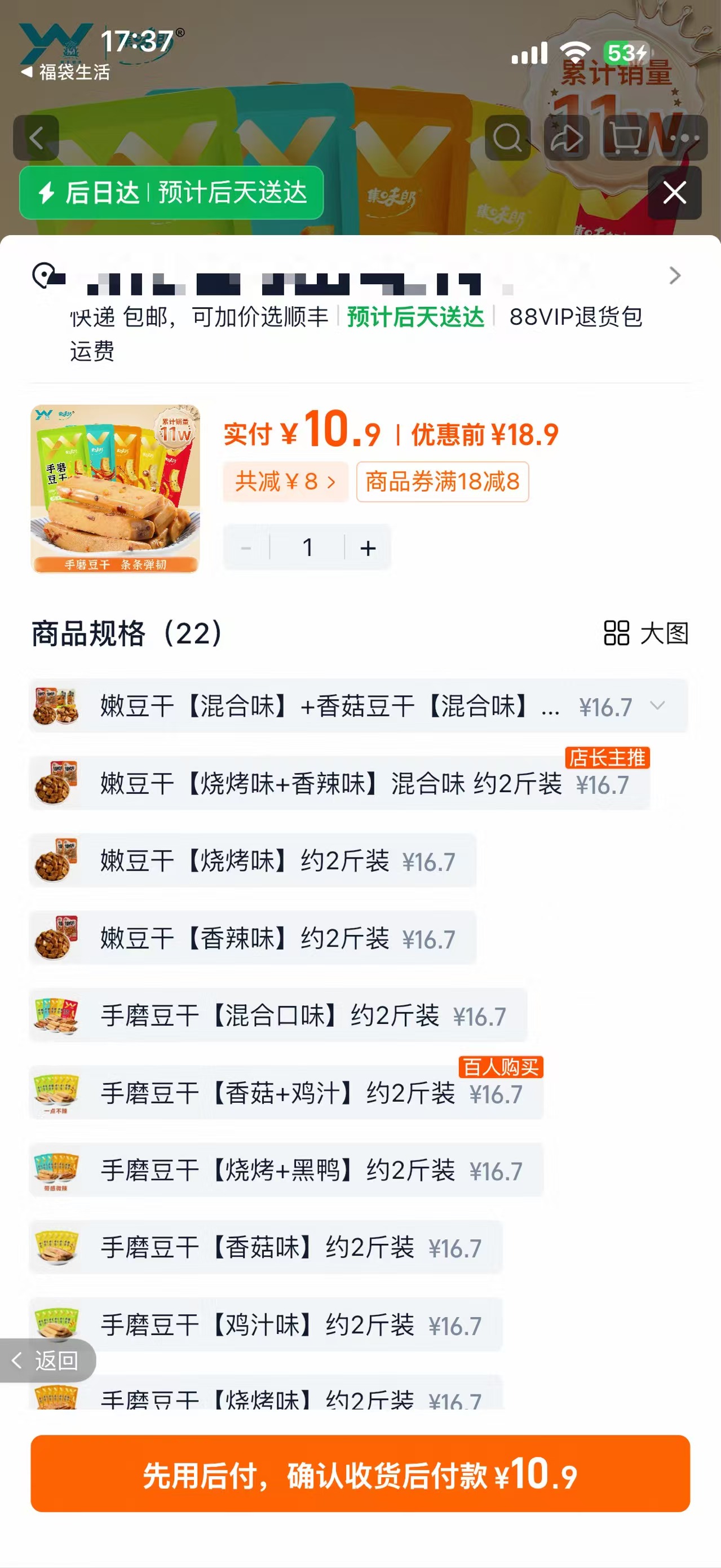Pick 手磨豆干【混合口味】约2斤装
721x1568 pixels.
(x=278, y=1015)
